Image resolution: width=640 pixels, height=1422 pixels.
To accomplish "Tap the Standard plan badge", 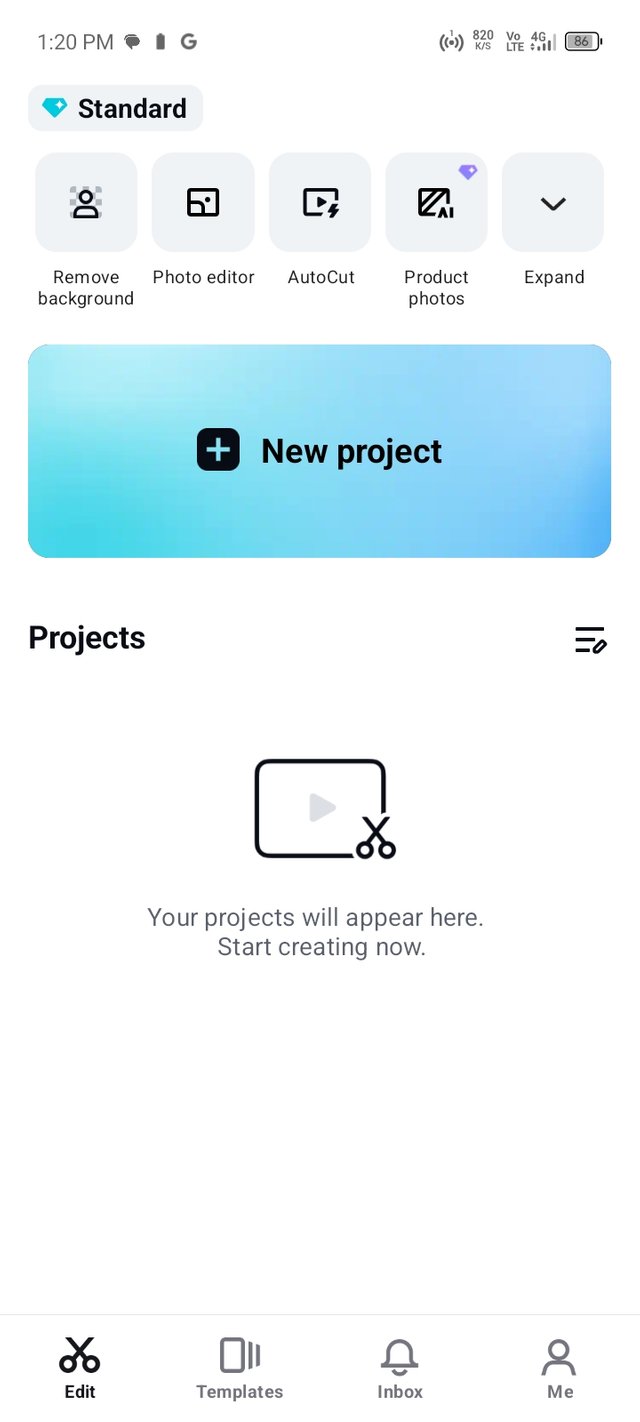I will (115, 108).
